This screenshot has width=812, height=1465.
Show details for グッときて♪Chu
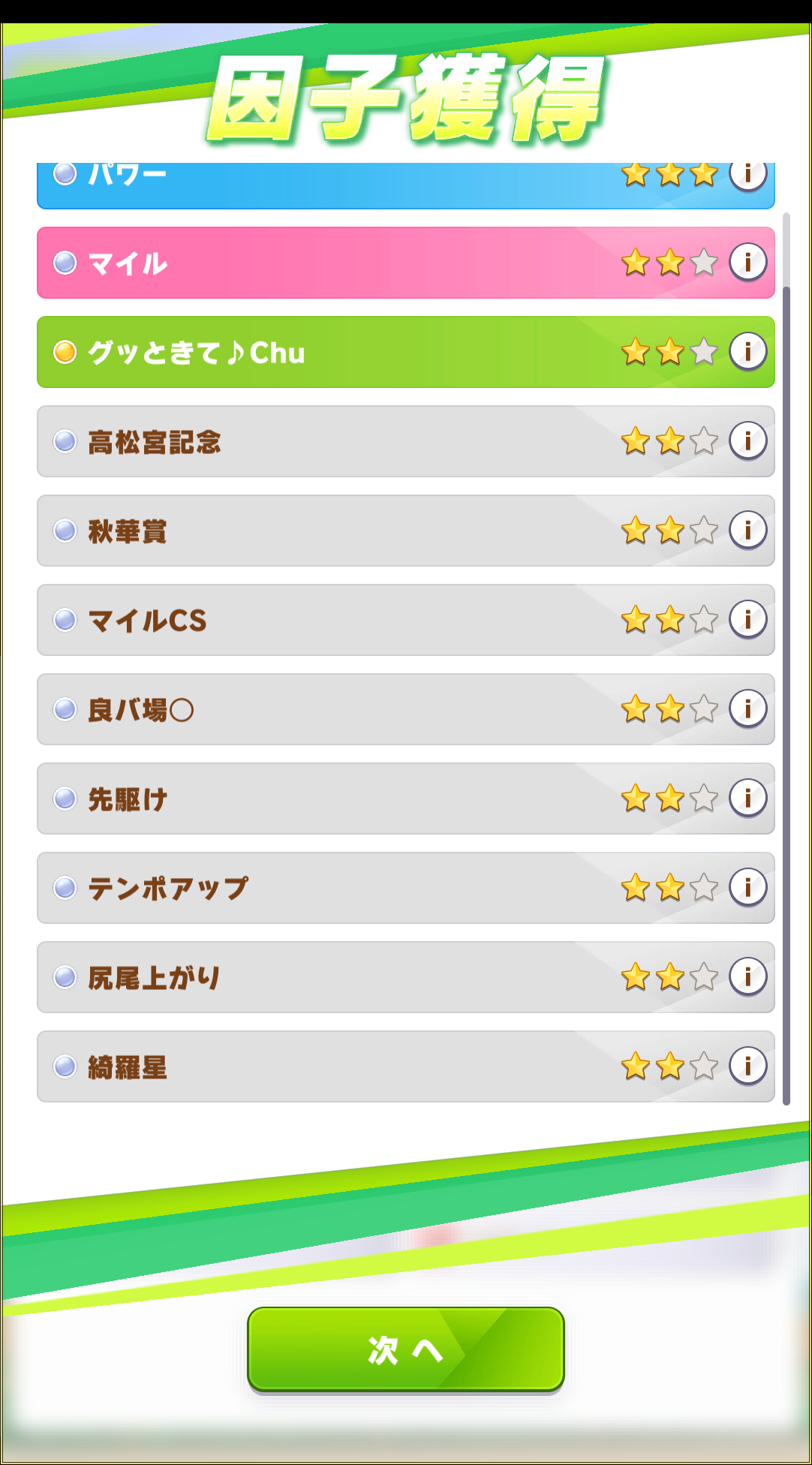747,351
